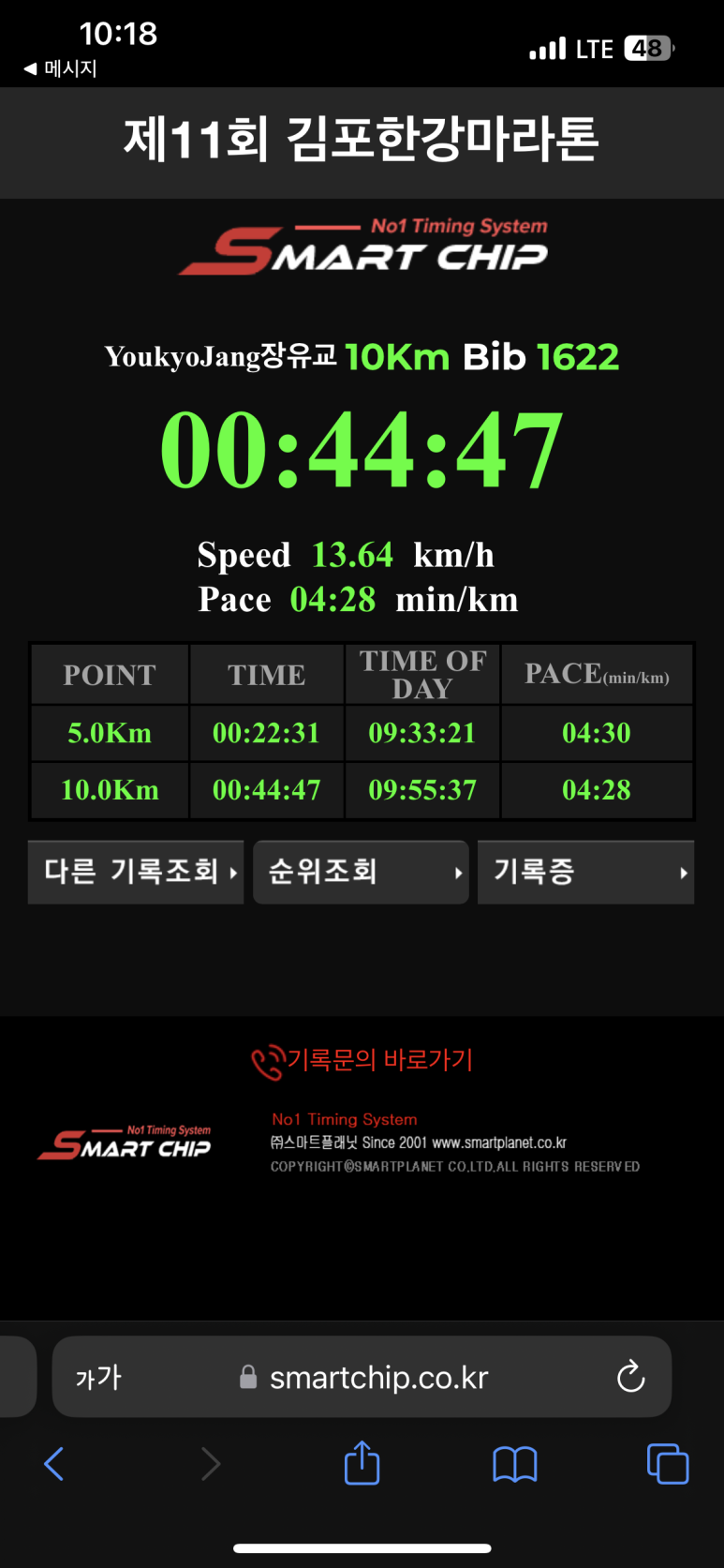
Task: Open the 기록증 record certificate
Action: coord(585,872)
